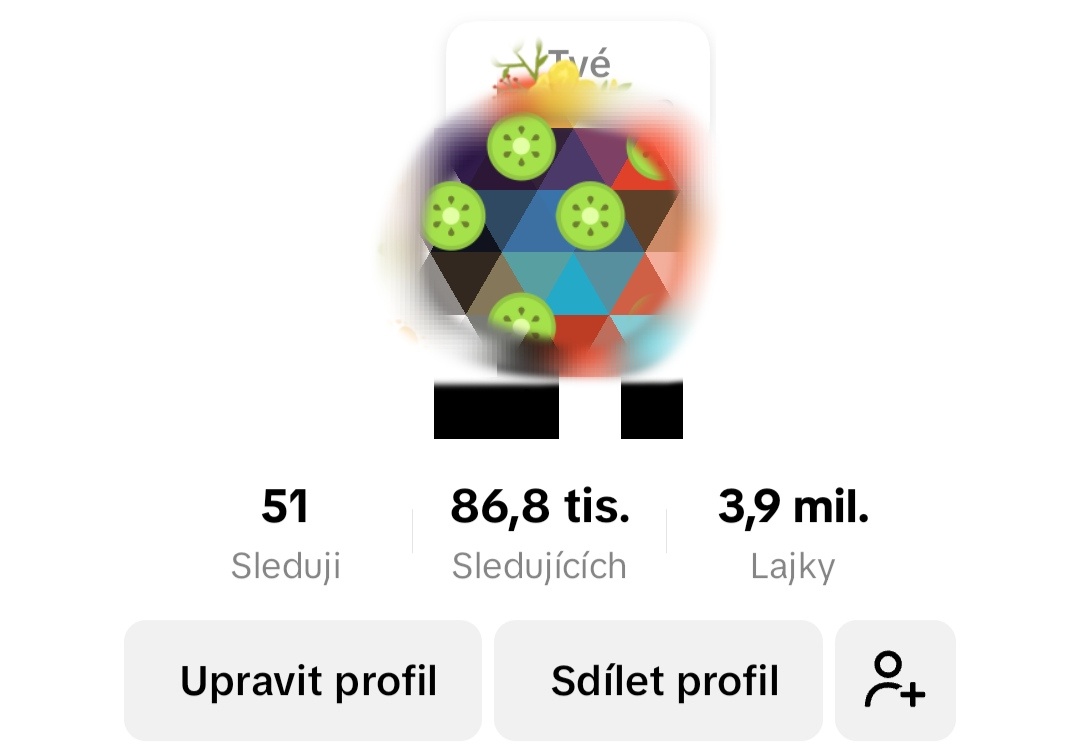This screenshot has height=749, width=1080.
Task: View the 86,8 tis. Sledujících followers
Action: (539, 533)
